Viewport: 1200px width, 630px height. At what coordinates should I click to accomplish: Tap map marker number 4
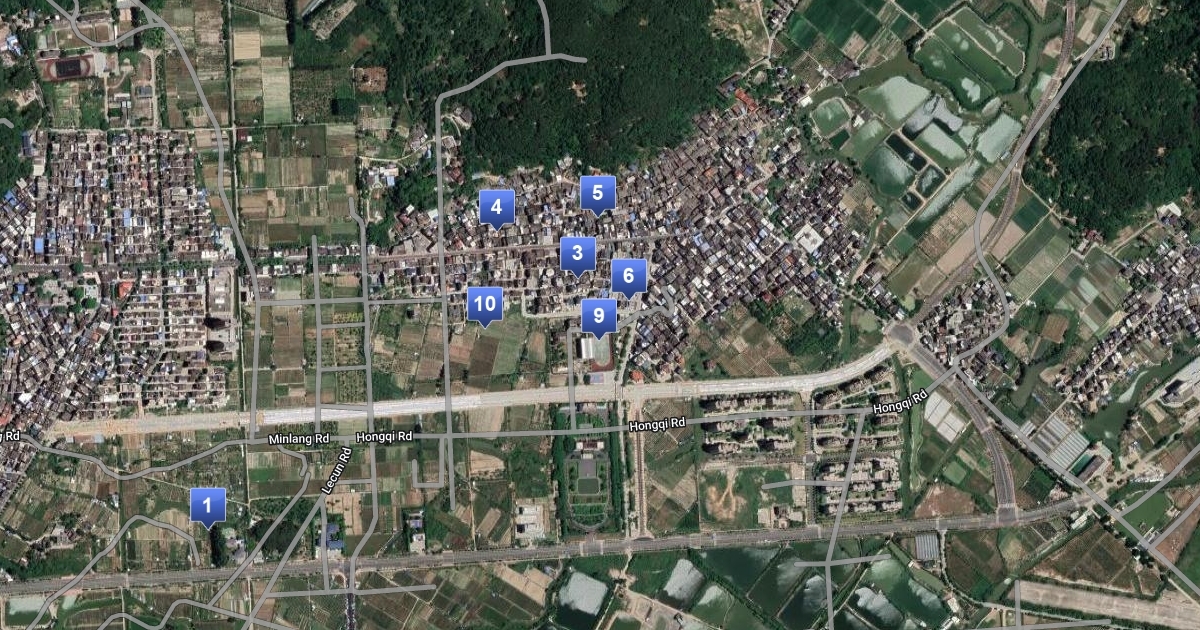[x=496, y=208]
